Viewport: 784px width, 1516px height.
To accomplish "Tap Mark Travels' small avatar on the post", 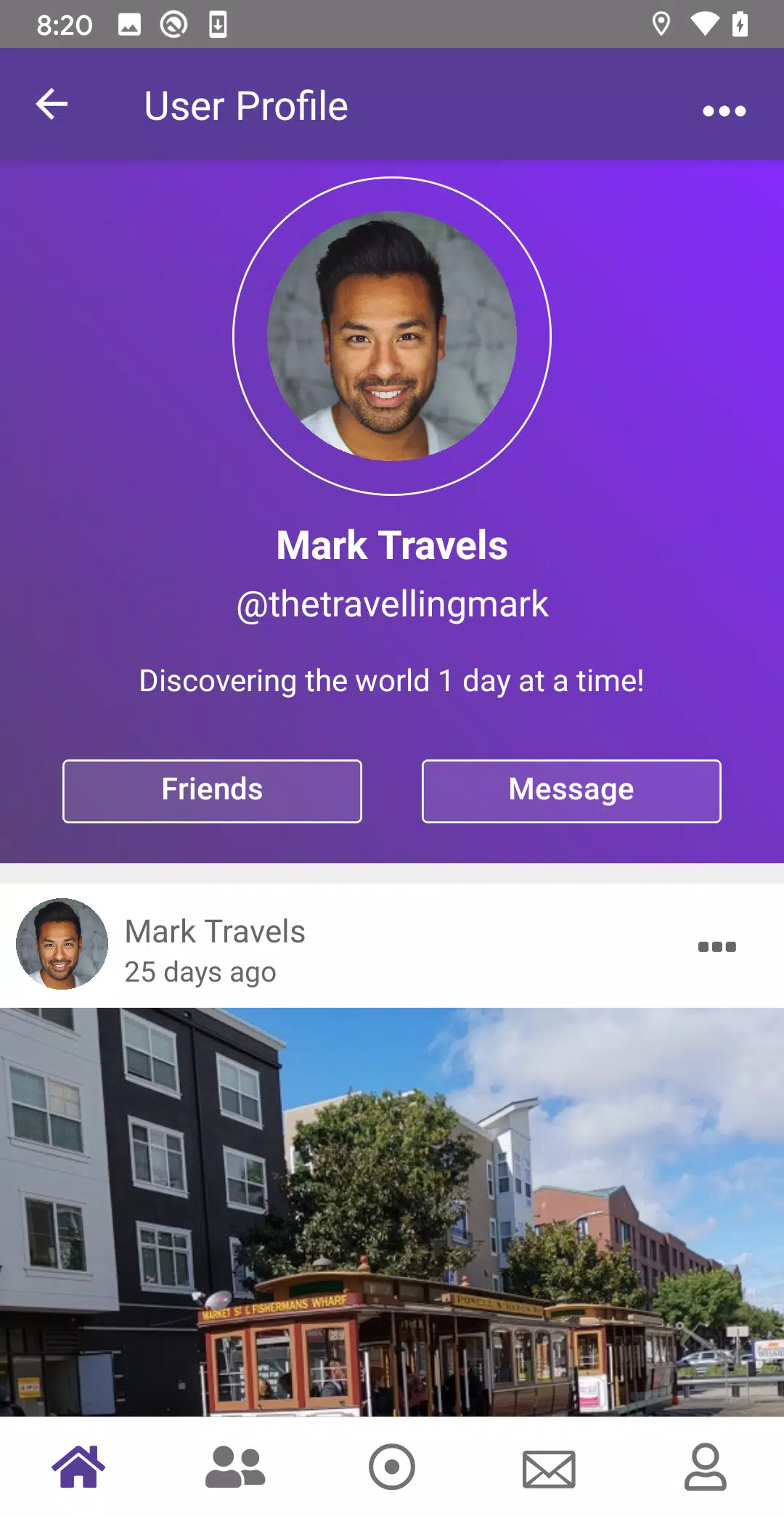I will (x=62, y=944).
